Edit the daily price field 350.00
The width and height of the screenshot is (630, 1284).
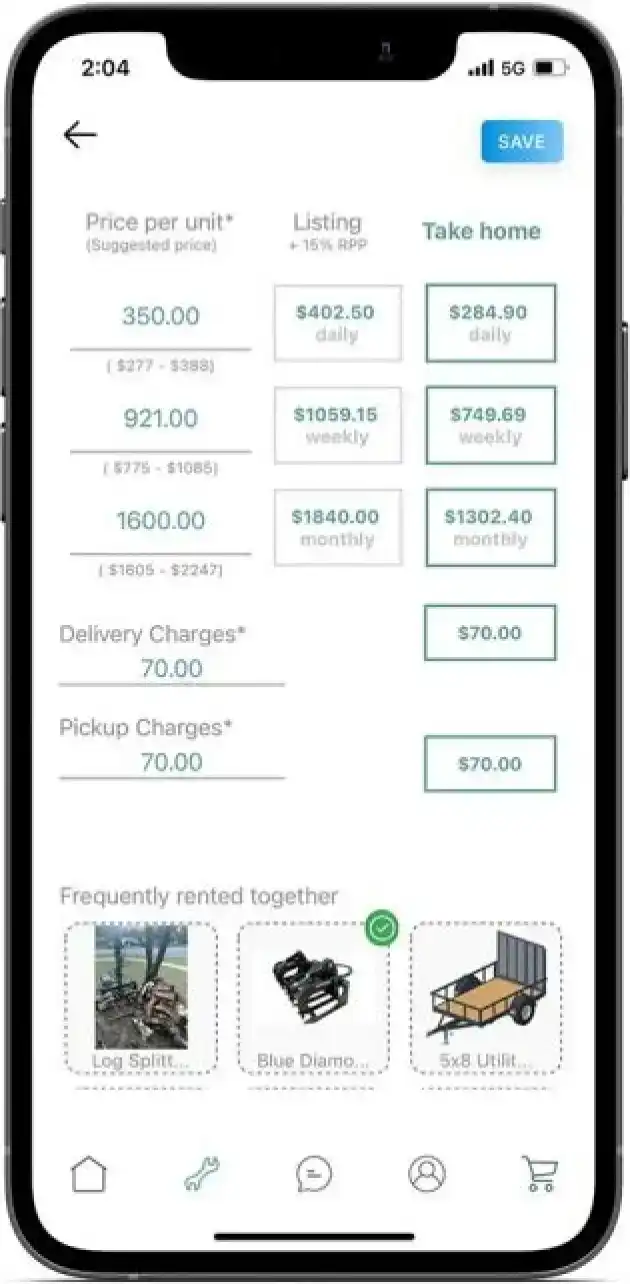pos(160,317)
